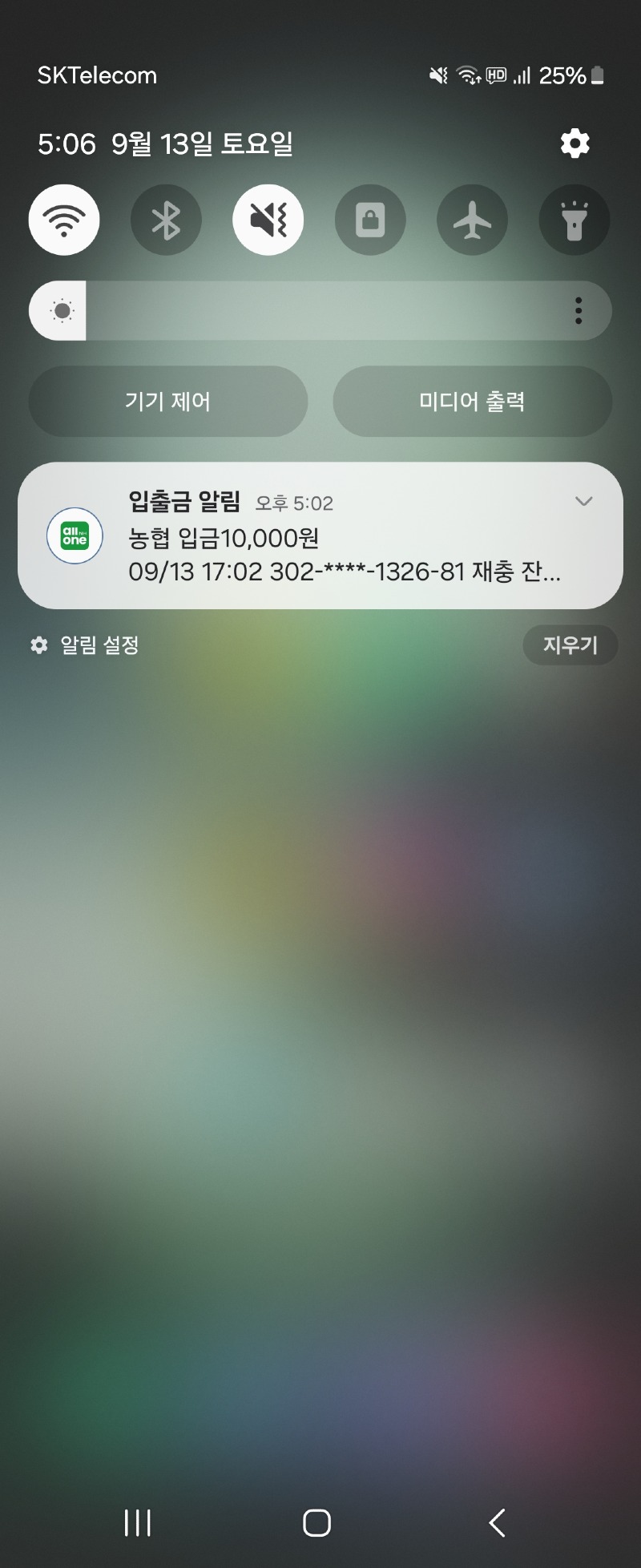
Task: Expand the 입출금 알림 notification
Action: click(x=583, y=502)
